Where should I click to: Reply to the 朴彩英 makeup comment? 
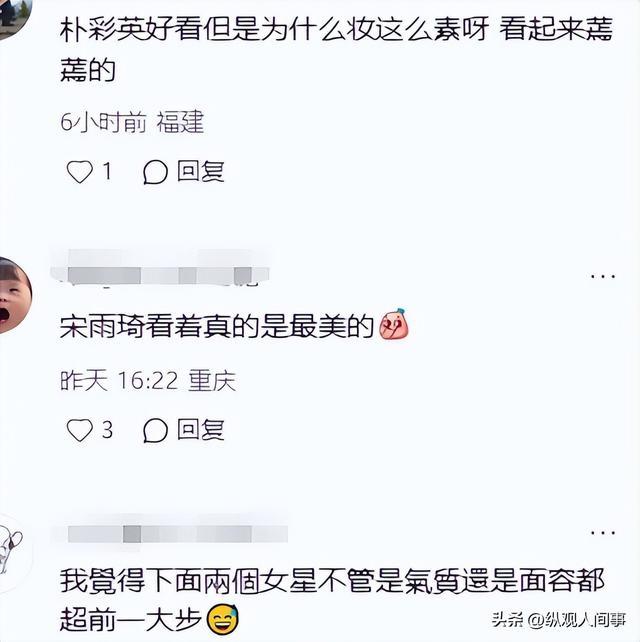(x=183, y=172)
